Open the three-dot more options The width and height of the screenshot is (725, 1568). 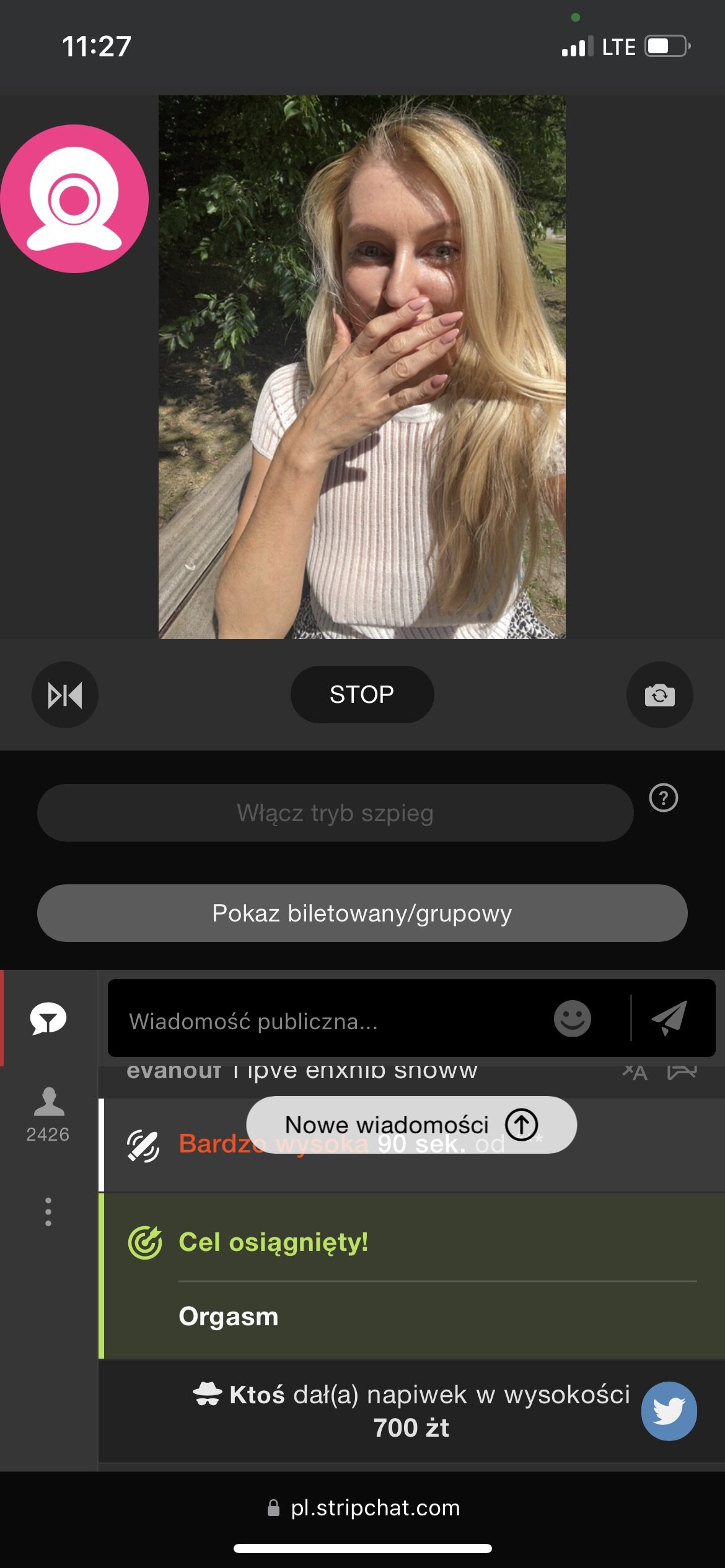click(48, 1212)
